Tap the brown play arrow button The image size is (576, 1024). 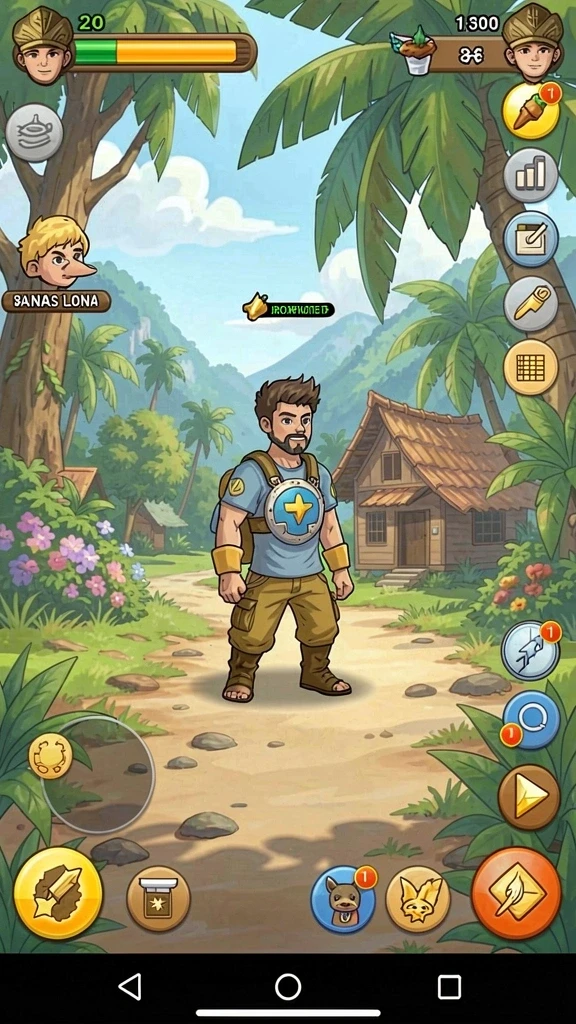[x=530, y=794]
